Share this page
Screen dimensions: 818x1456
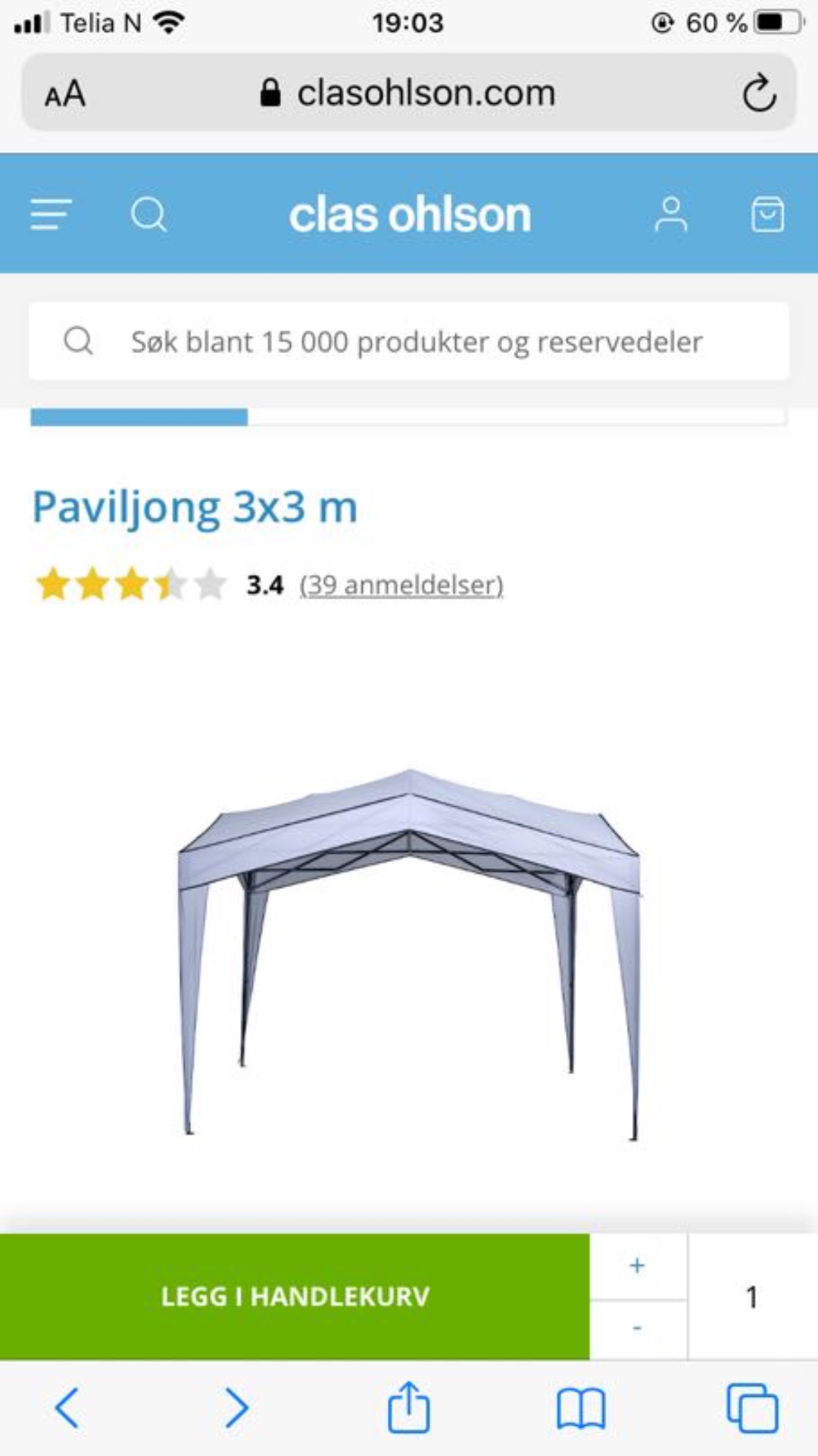pos(409,1408)
